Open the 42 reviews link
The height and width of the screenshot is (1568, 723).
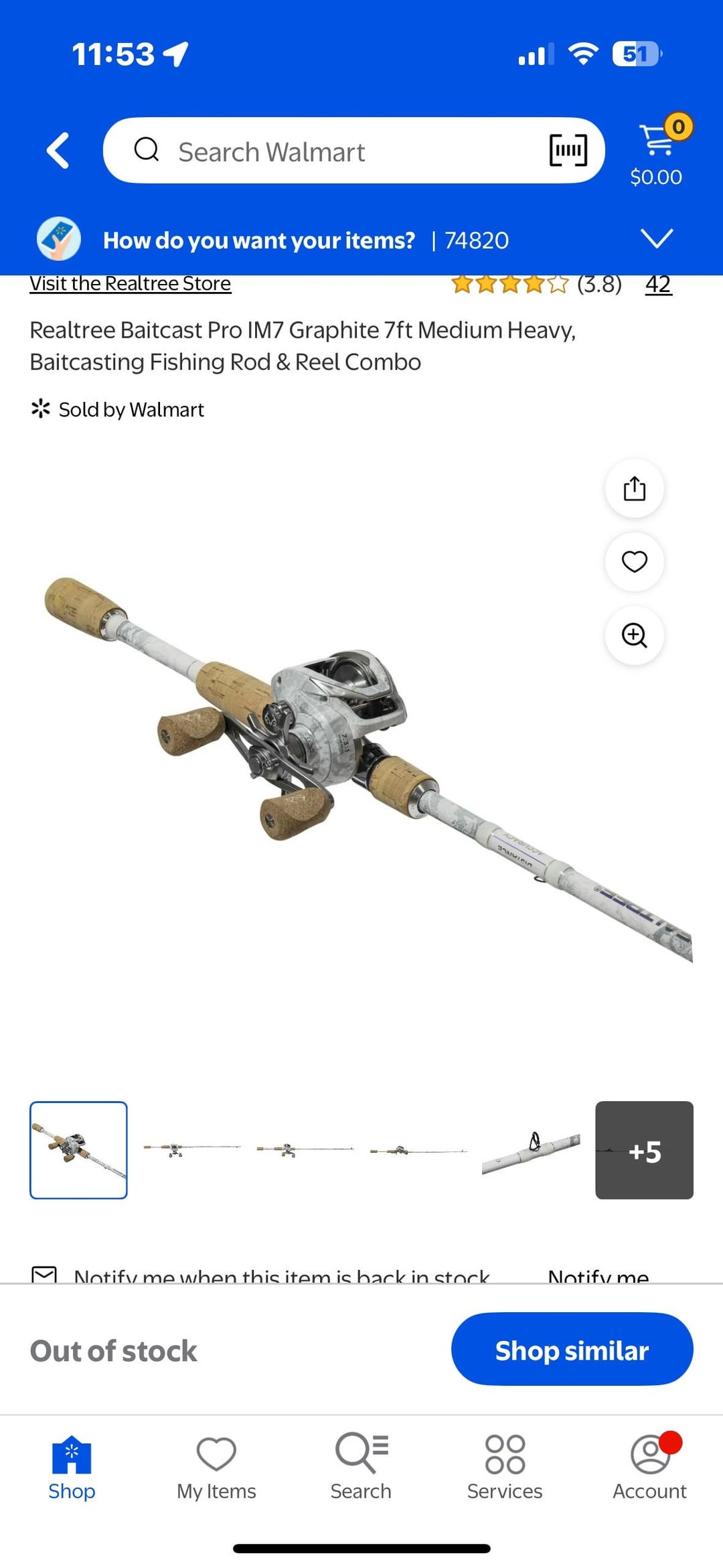[x=658, y=285]
